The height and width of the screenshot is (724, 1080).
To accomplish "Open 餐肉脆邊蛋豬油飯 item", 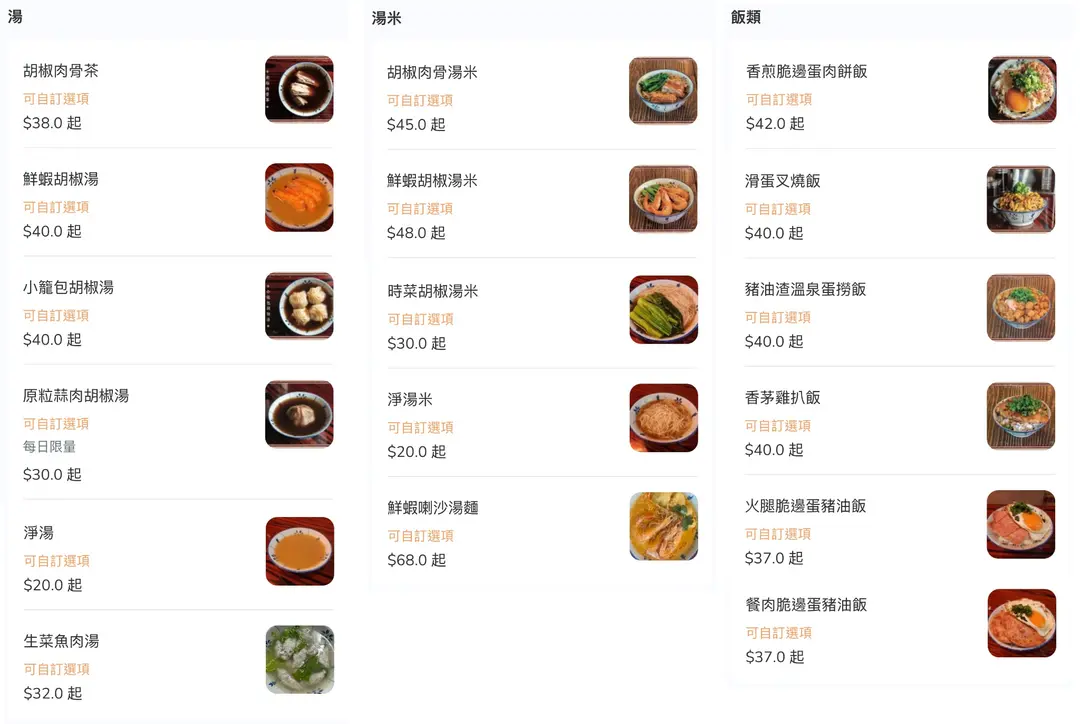I will [805, 604].
